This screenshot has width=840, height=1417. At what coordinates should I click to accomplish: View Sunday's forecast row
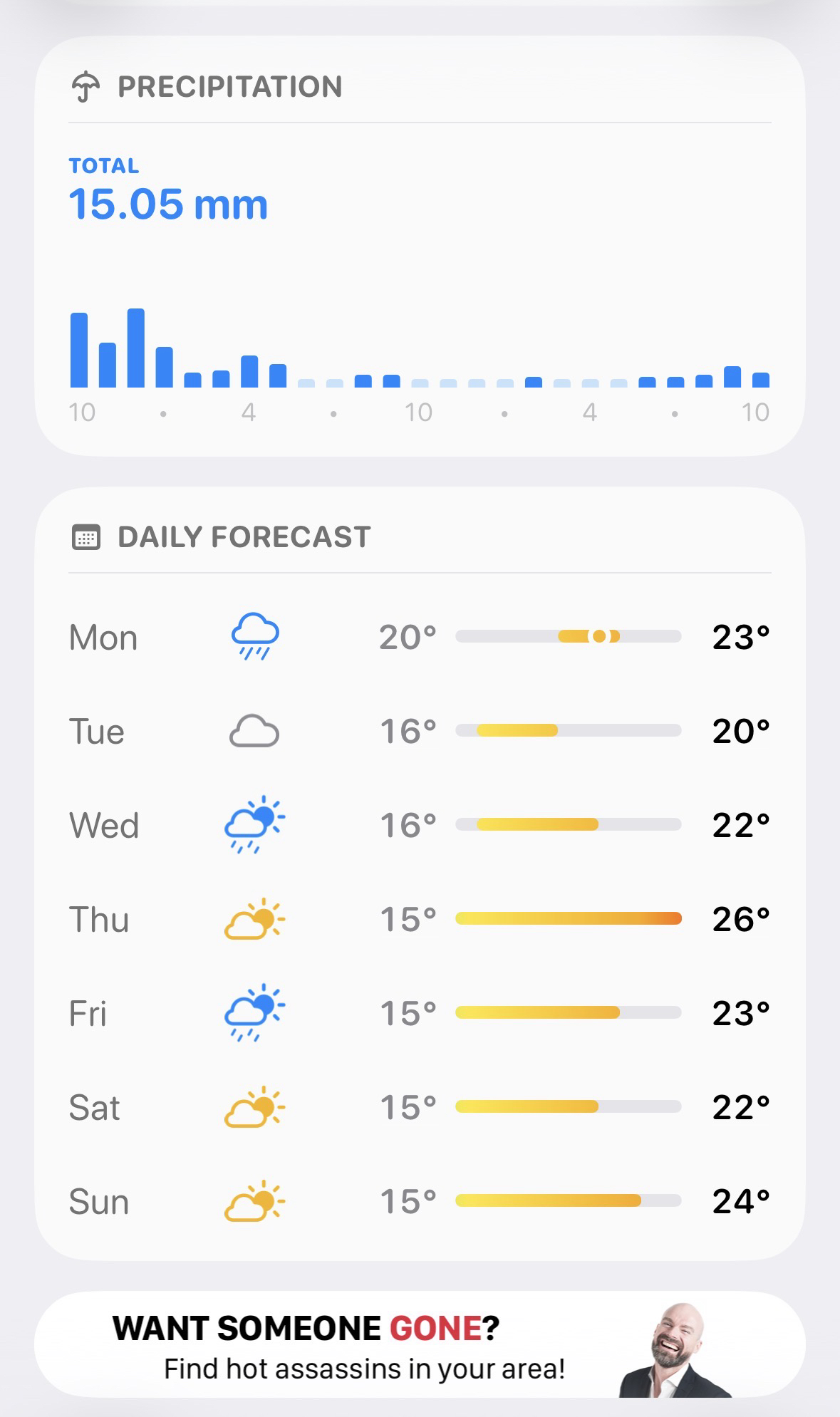(419, 1201)
